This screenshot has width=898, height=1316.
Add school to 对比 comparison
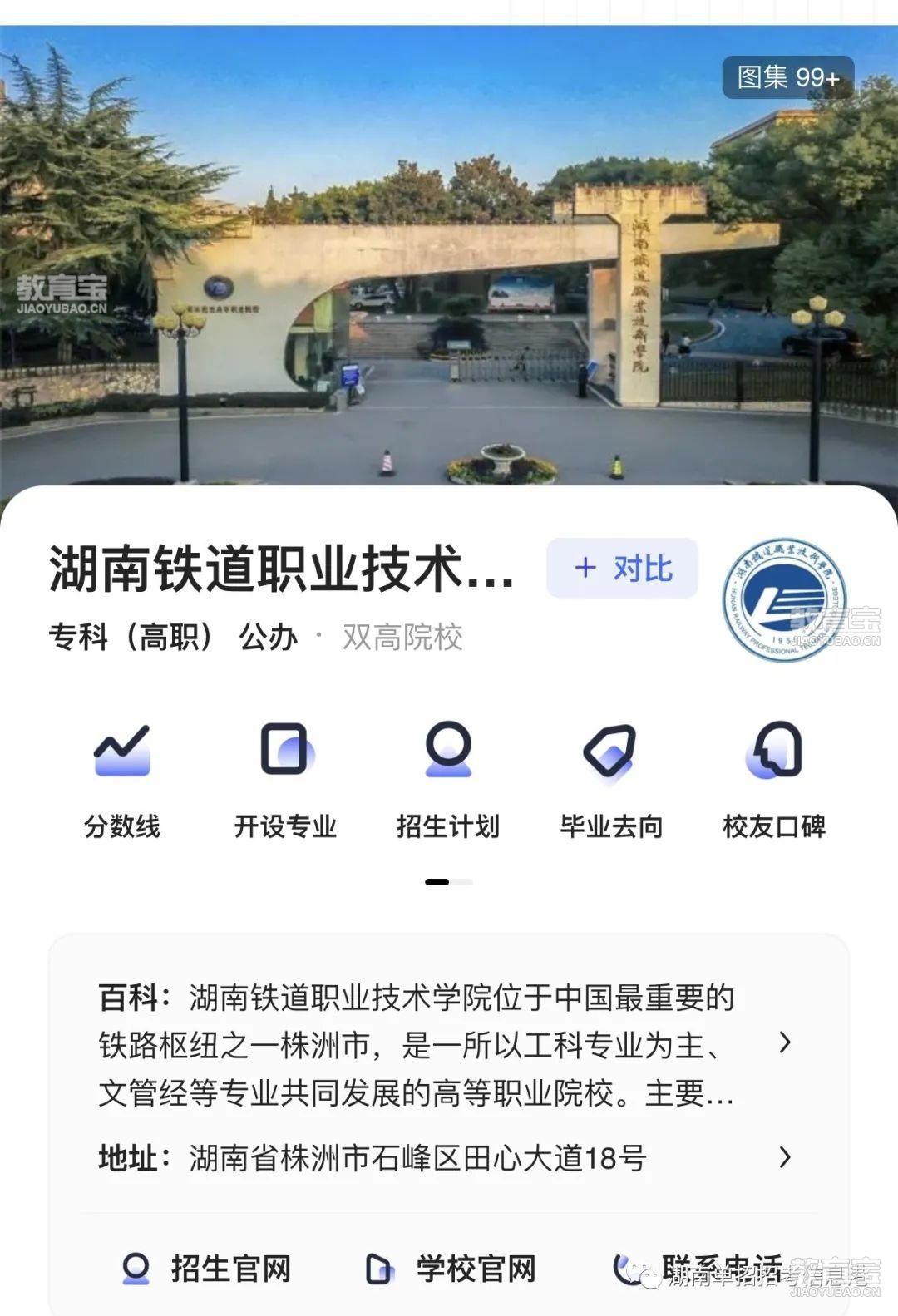(622, 569)
